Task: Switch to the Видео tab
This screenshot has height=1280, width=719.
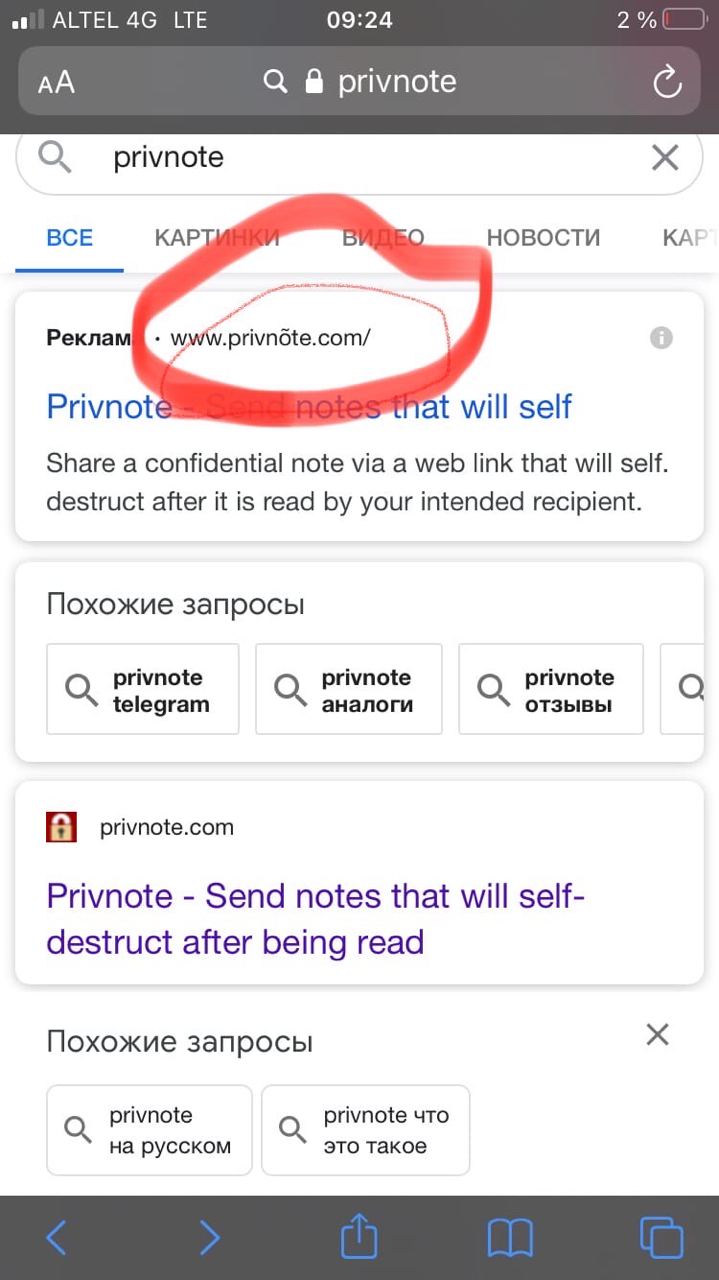Action: click(383, 238)
